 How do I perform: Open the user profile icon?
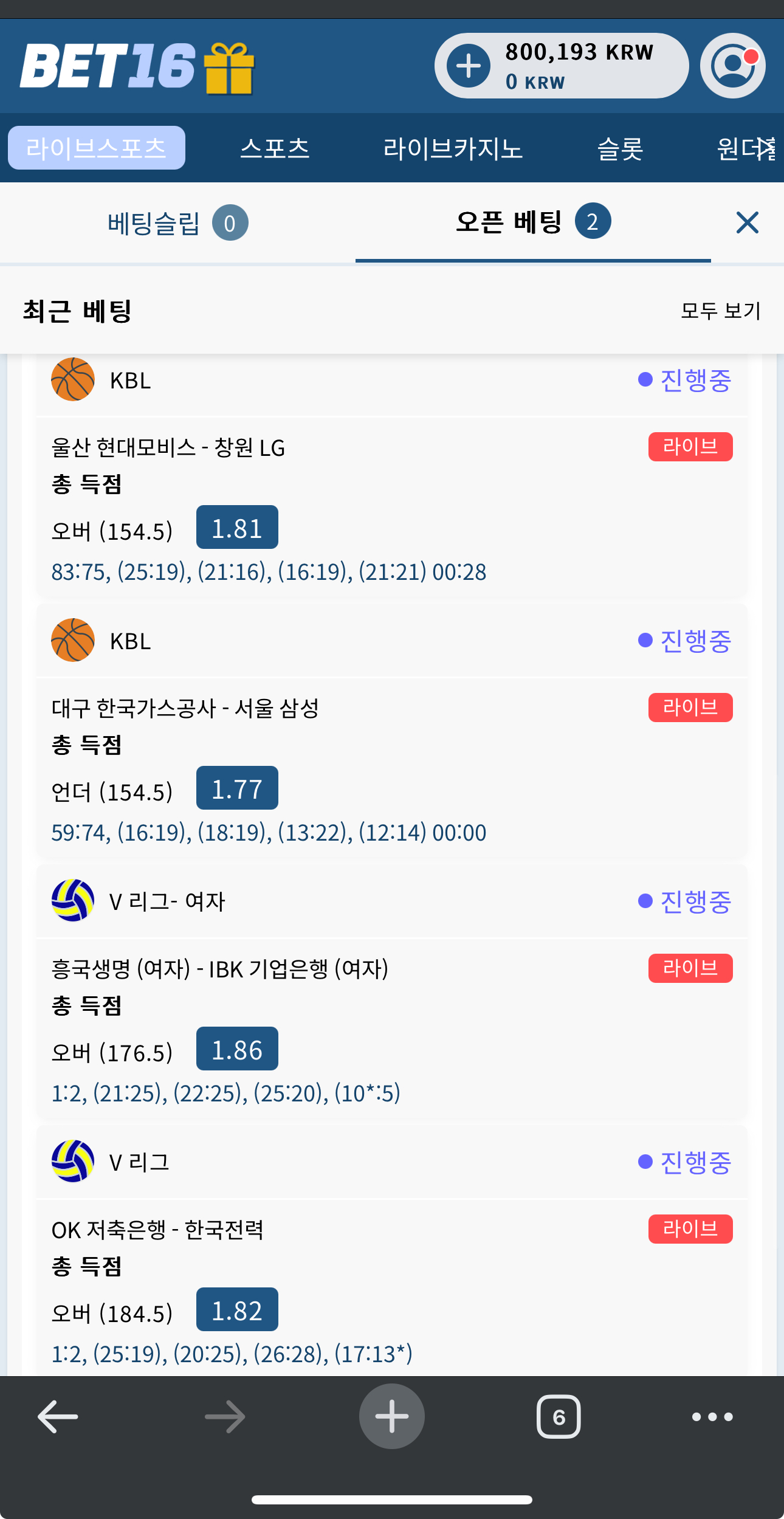(733, 66)
